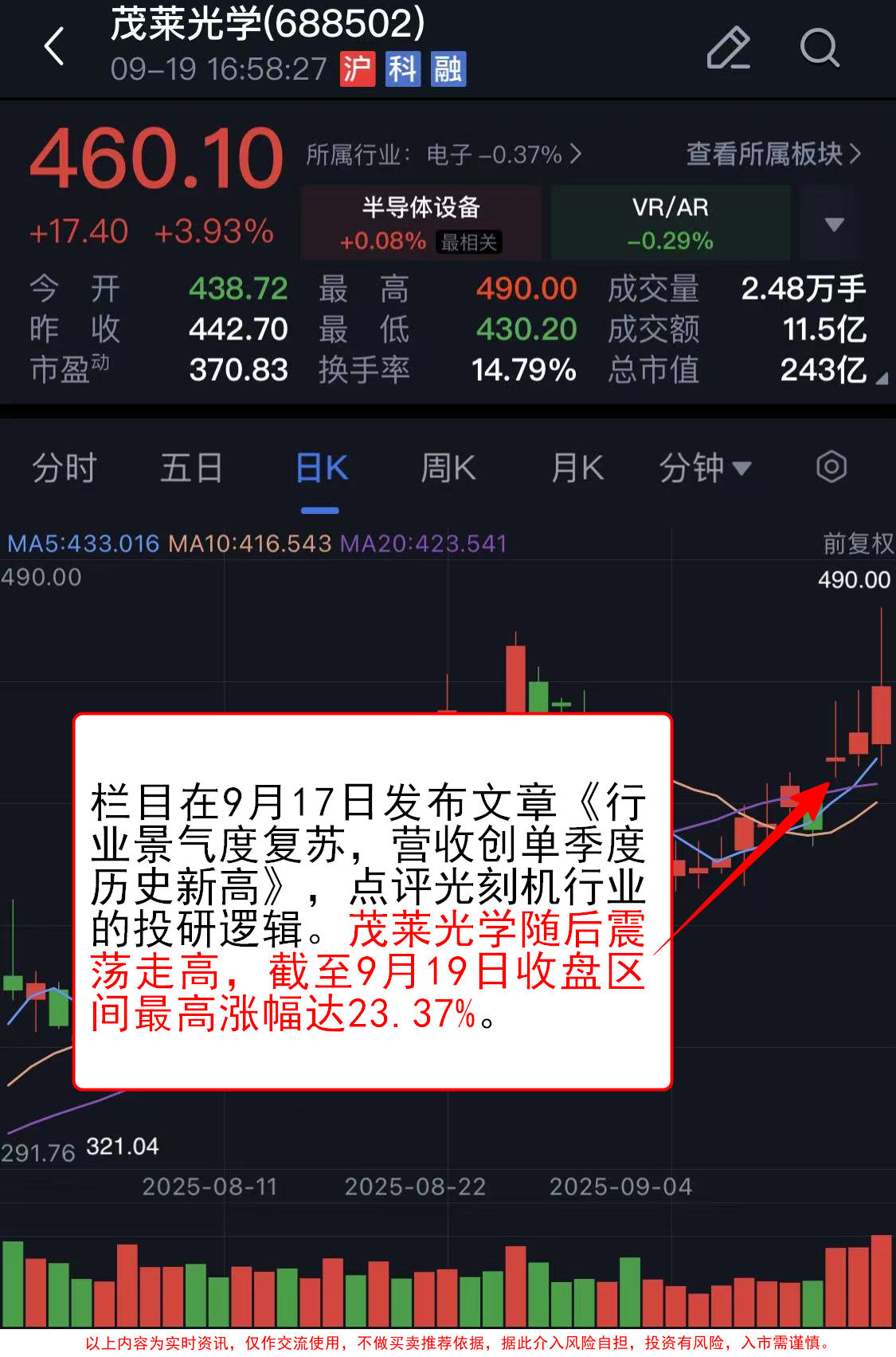
Task: Go back using the top-left arrow
Action: (x=54, y=46)
